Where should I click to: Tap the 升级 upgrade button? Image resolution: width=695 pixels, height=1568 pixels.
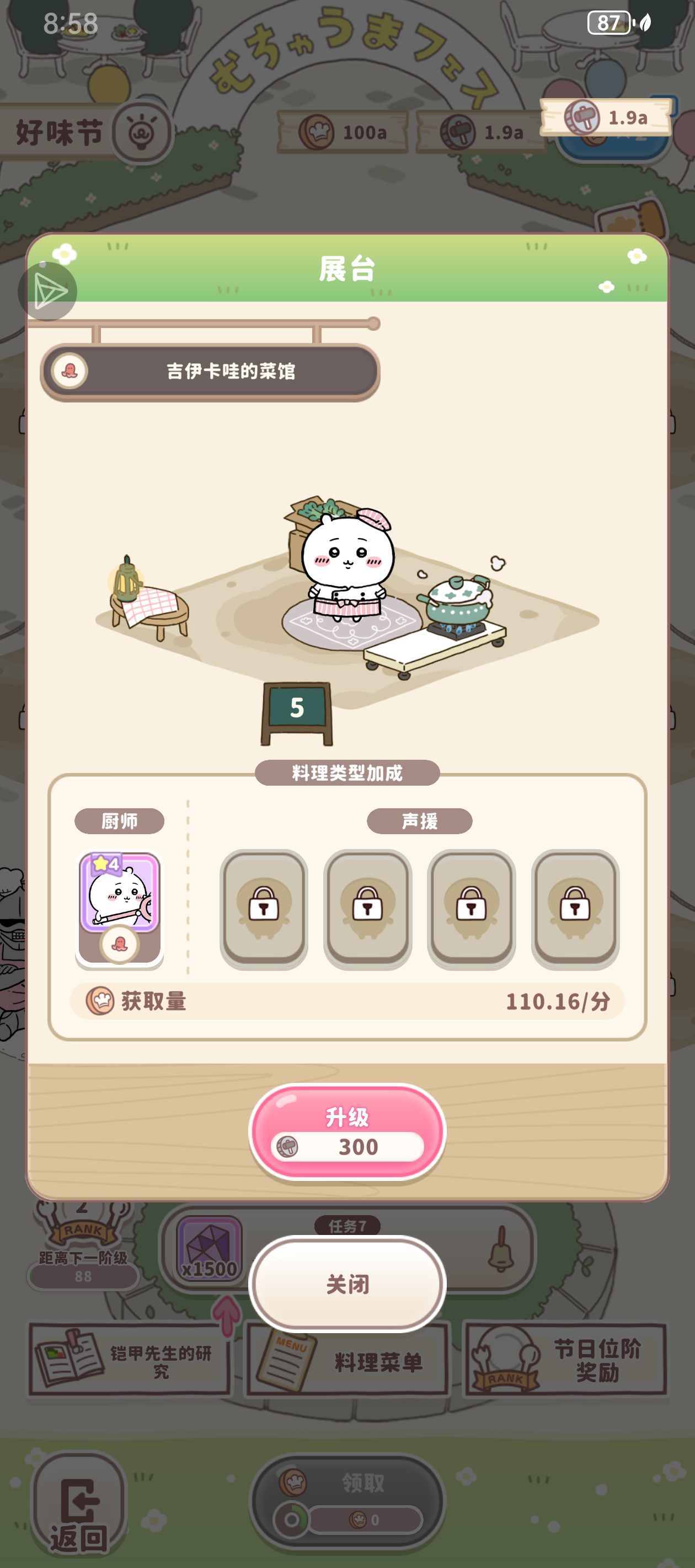point(347,1132)
